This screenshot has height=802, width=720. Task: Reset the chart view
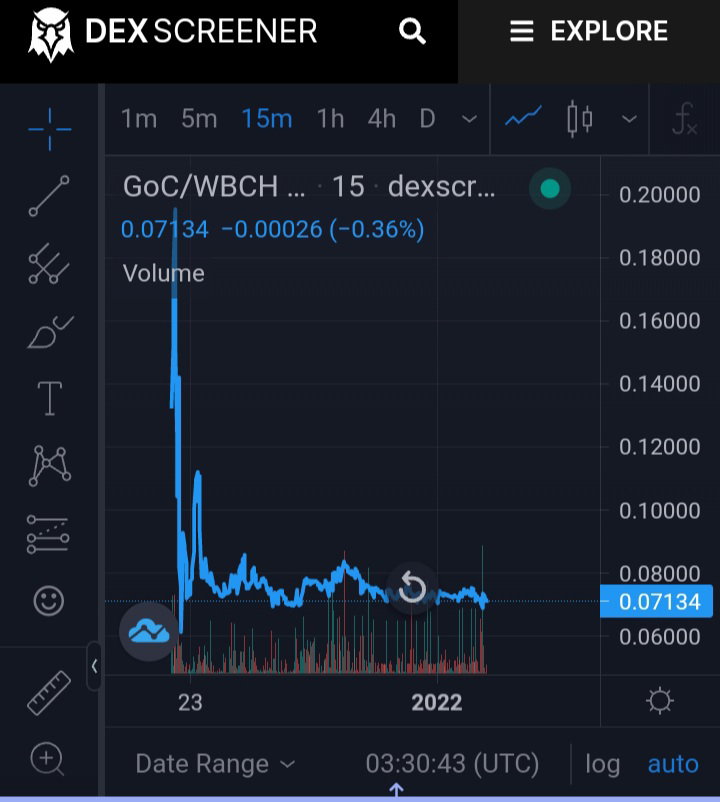tap(412, 587)
